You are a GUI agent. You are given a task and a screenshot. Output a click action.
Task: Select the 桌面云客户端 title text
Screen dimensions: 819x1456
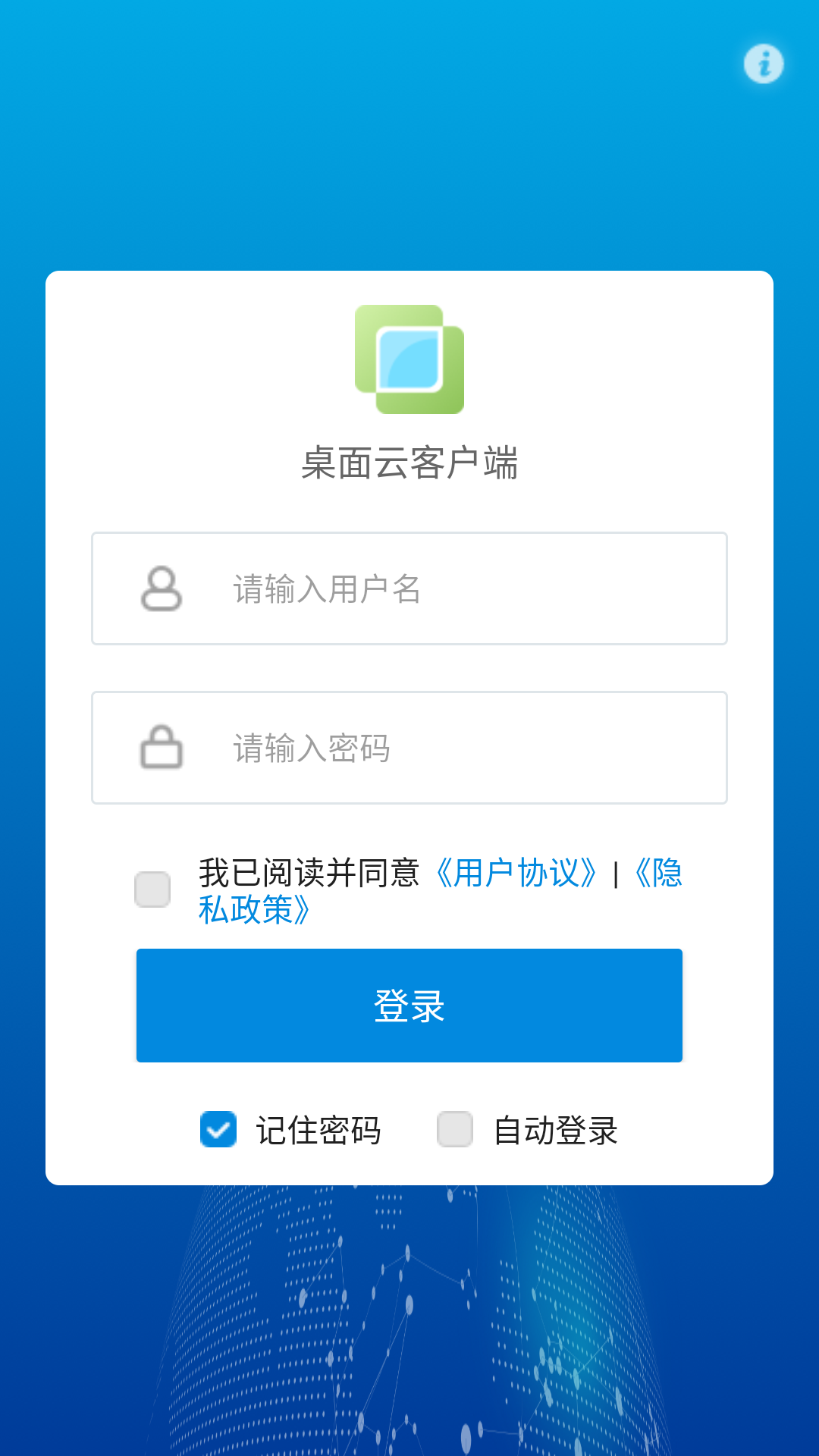409,461
